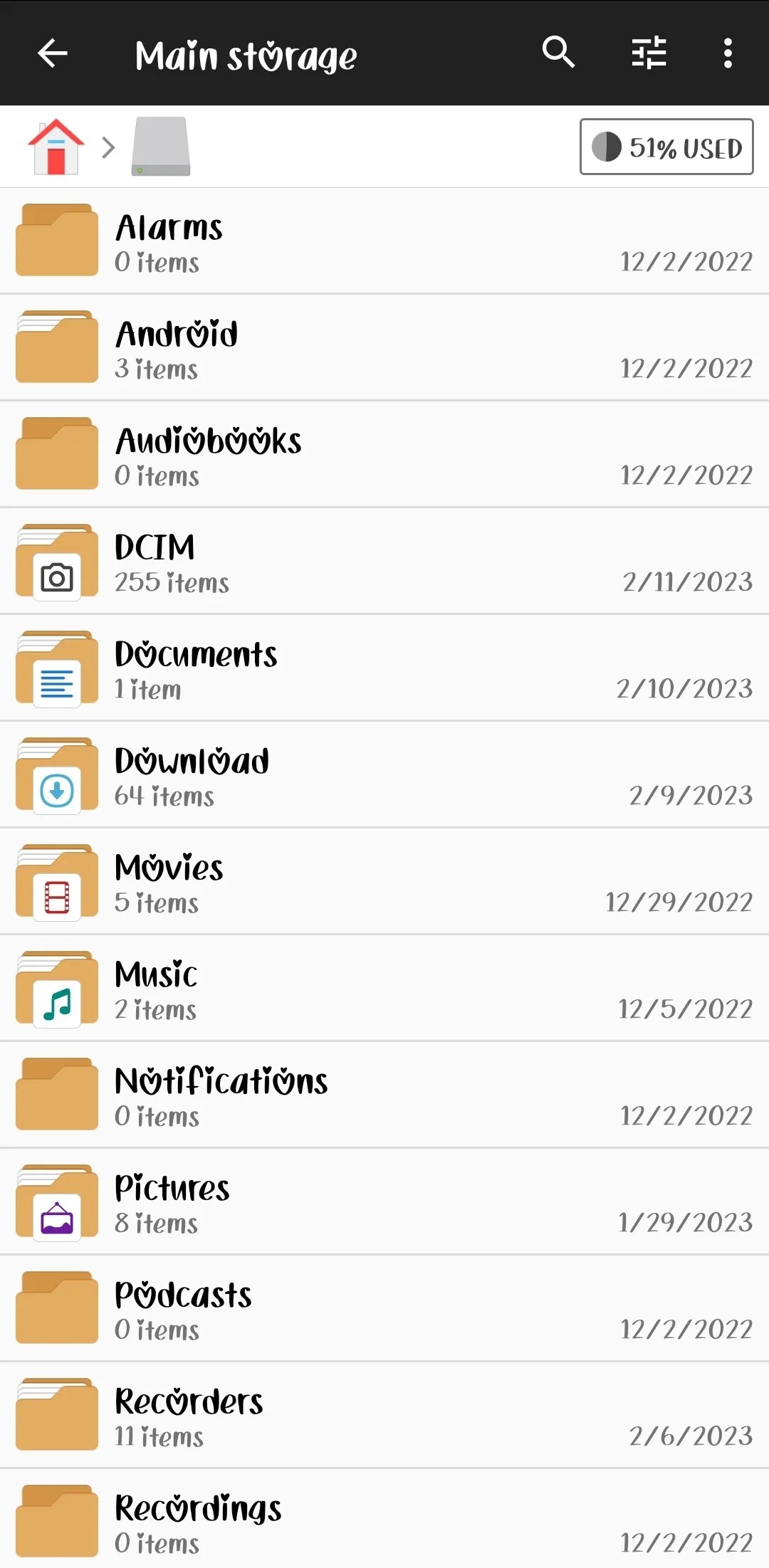The width and height of the screenshot is (769, 1568).
Task: Open the Notifications folder
Action: coord(384,1095)
